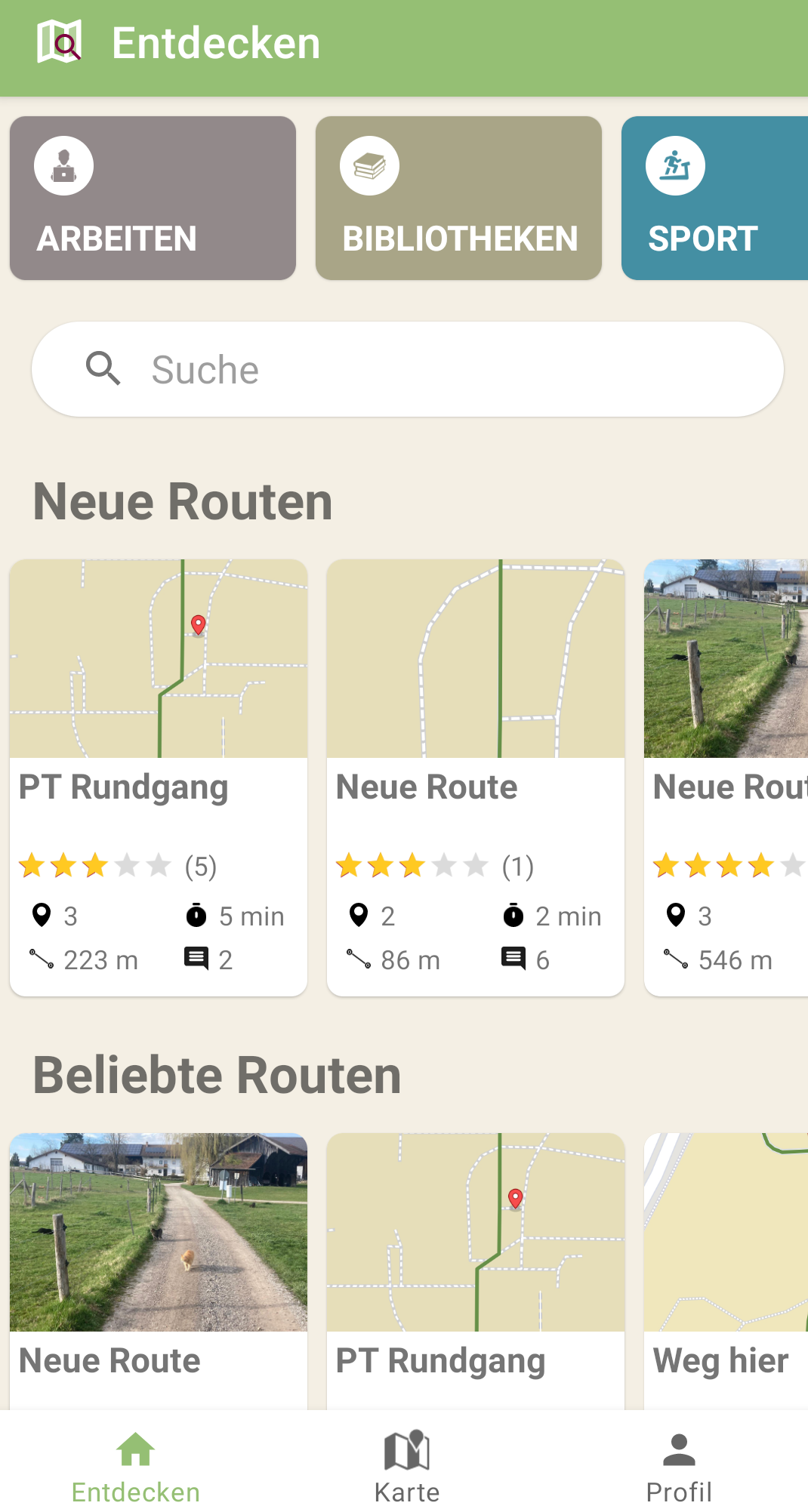Open the Weg hier route card
Screen dimensions: 808x1512
click(x=726, y=1270)
